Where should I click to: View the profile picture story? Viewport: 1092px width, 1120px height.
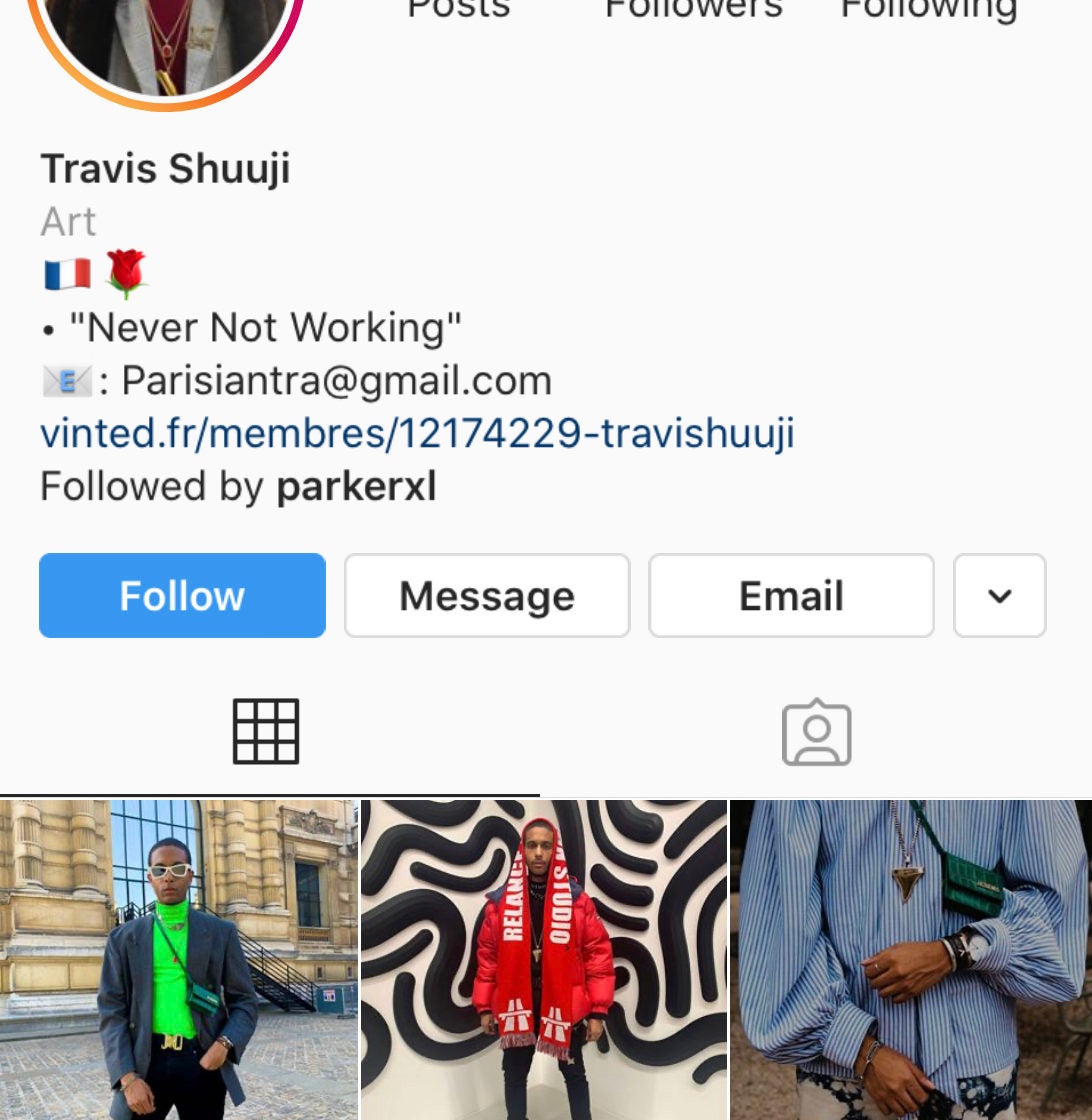point(166,40)
